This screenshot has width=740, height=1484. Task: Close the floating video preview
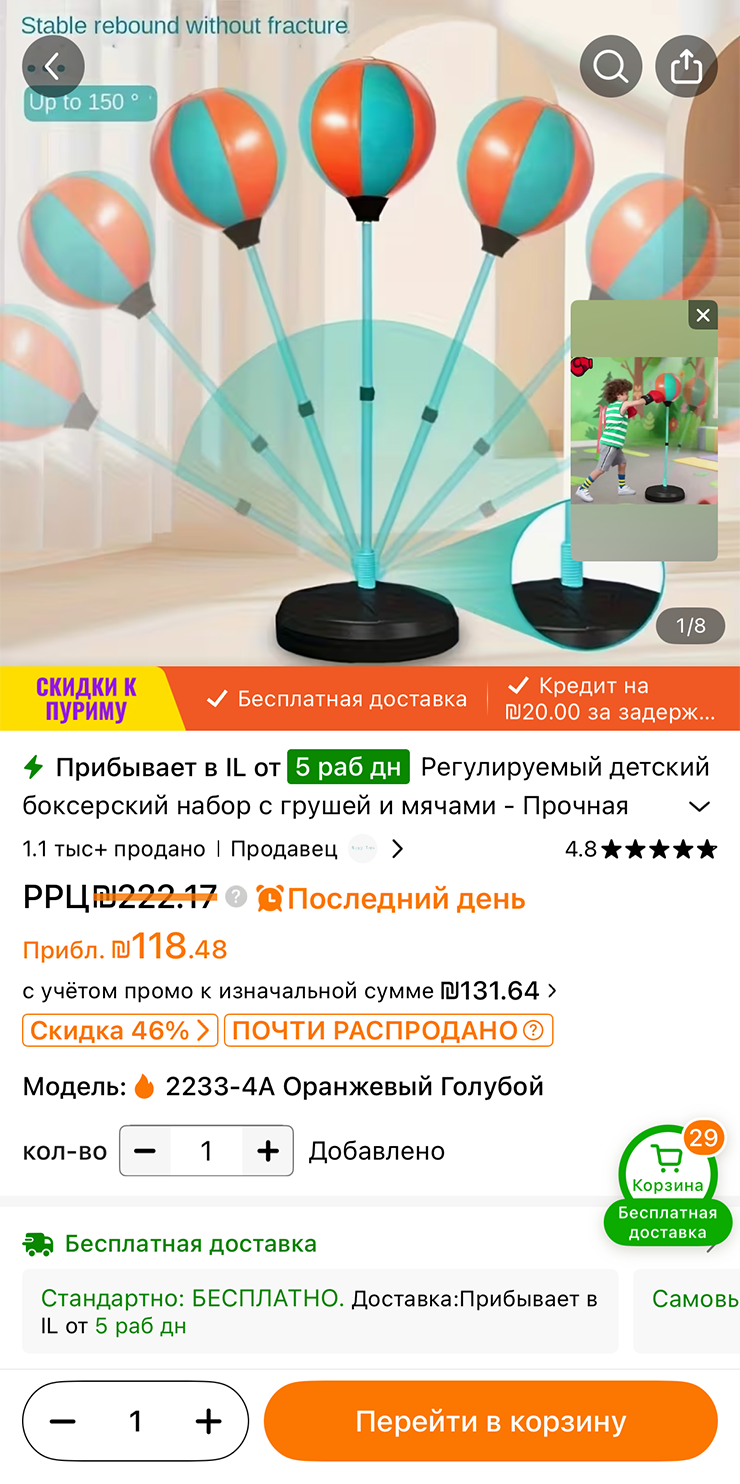703,316
